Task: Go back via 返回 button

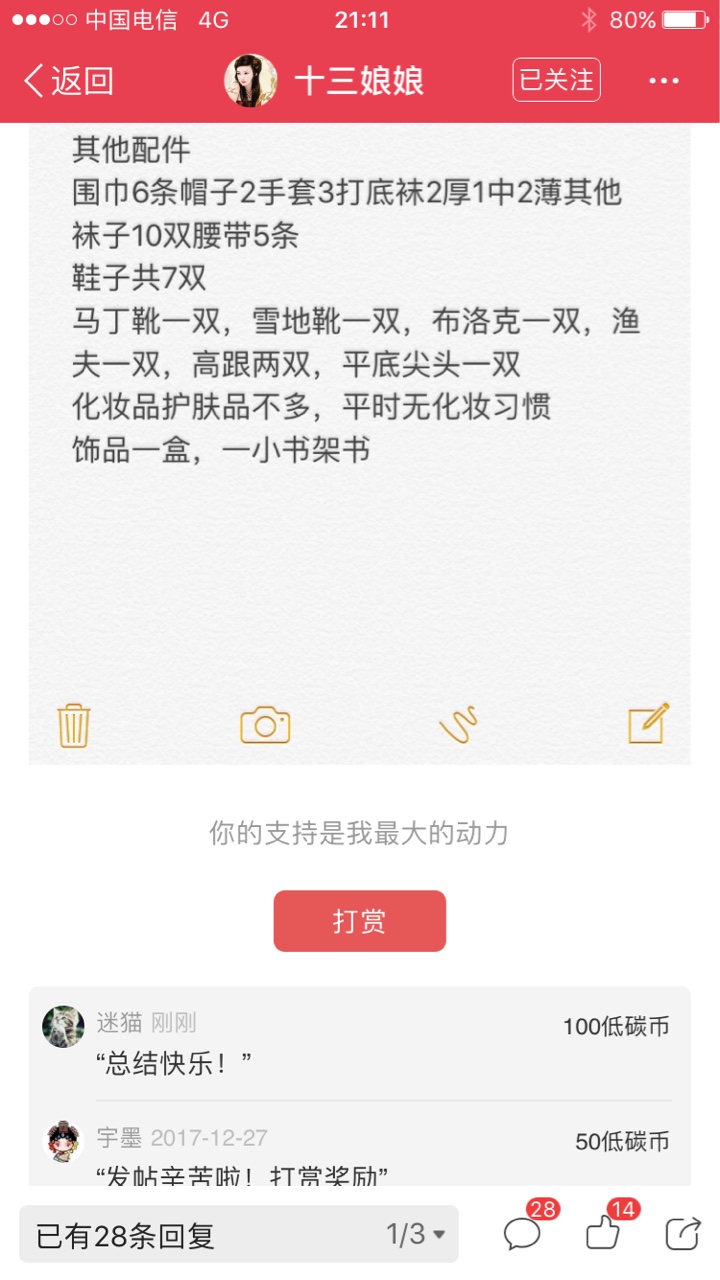Action: click(x=68, y=81)
